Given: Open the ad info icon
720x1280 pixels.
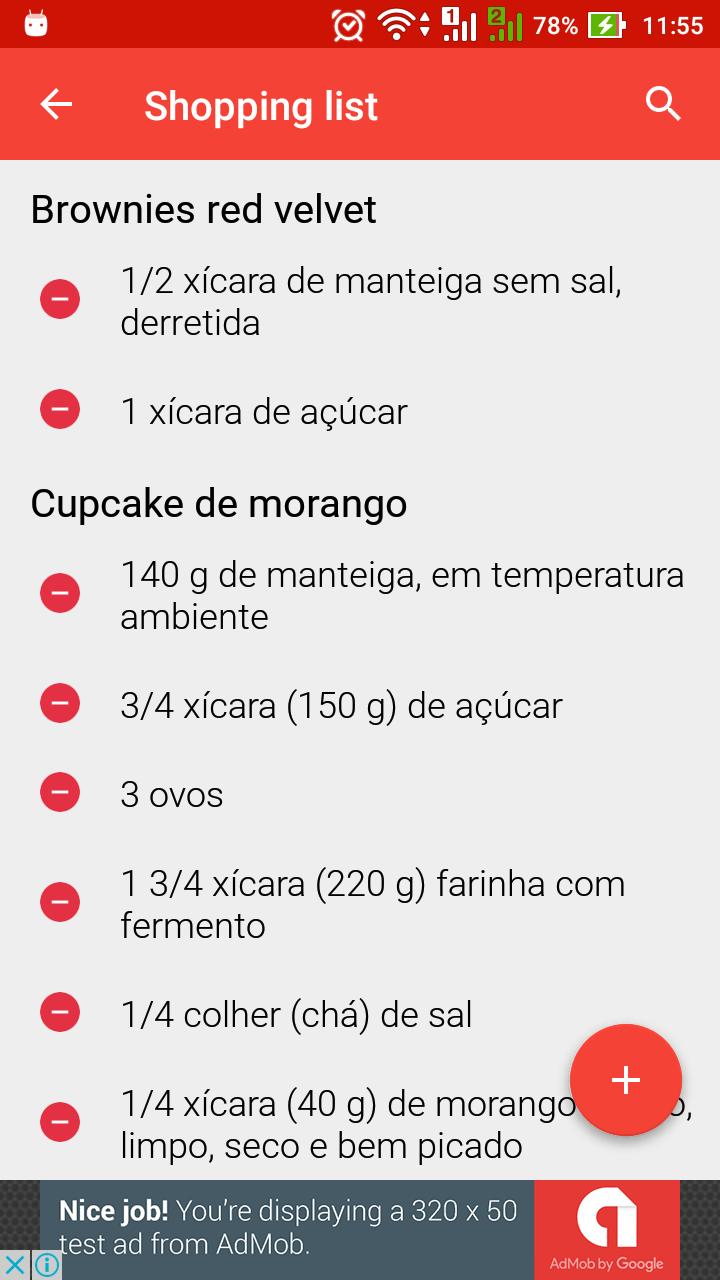Looking at the screenshot, I should point(47,1265).
